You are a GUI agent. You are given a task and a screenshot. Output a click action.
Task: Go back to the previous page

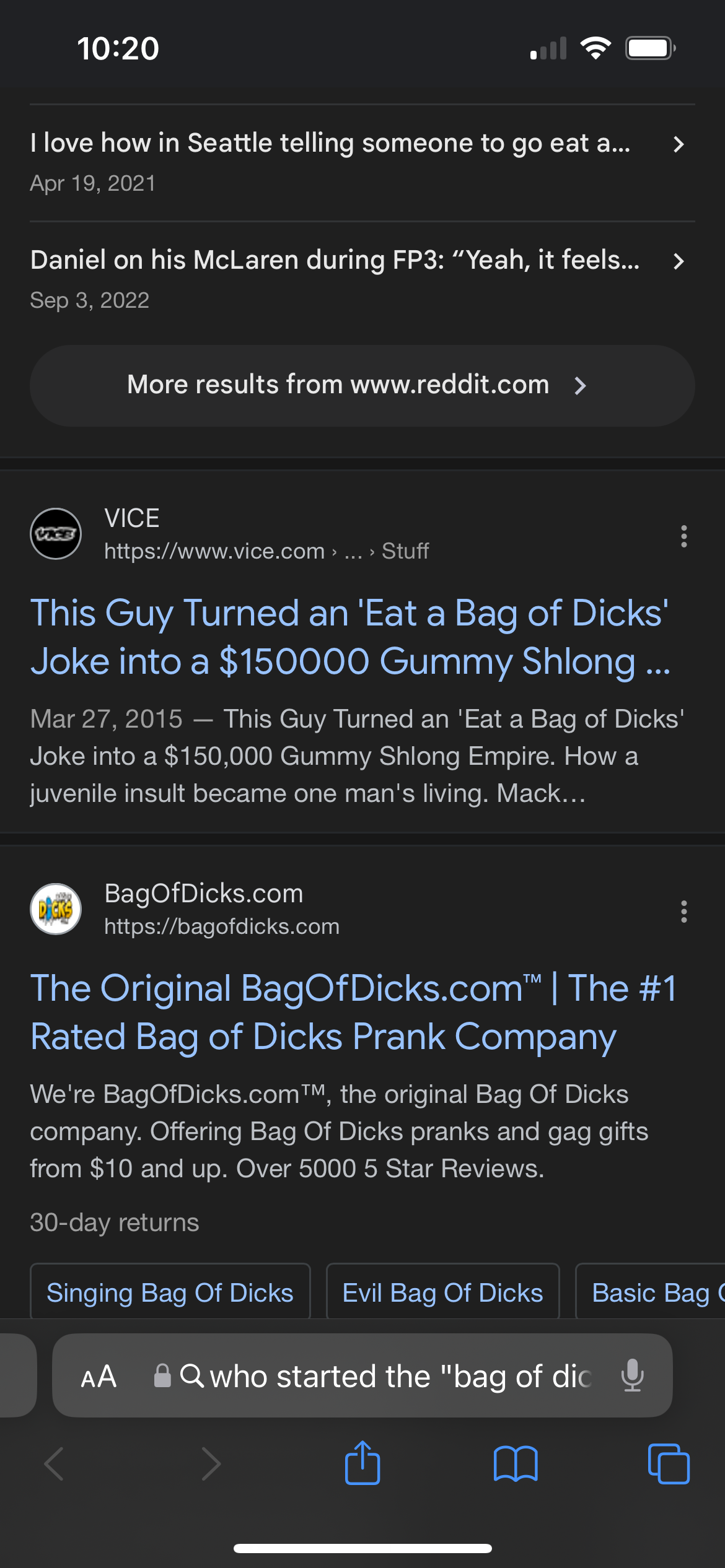(55, 1464)
